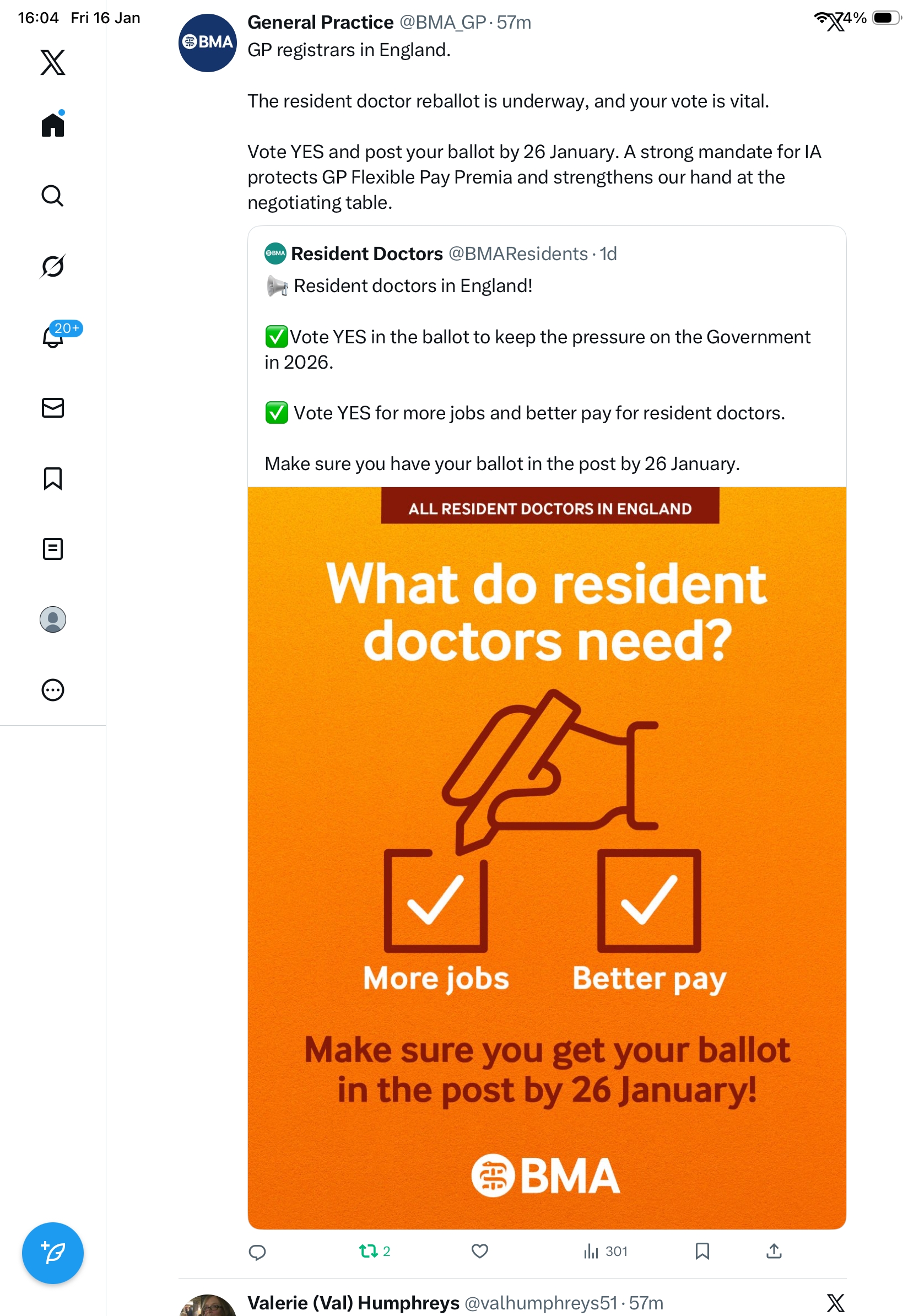Open the search page
The width and height of the screenshot is (919, 1316).
(x=53, y=196)
